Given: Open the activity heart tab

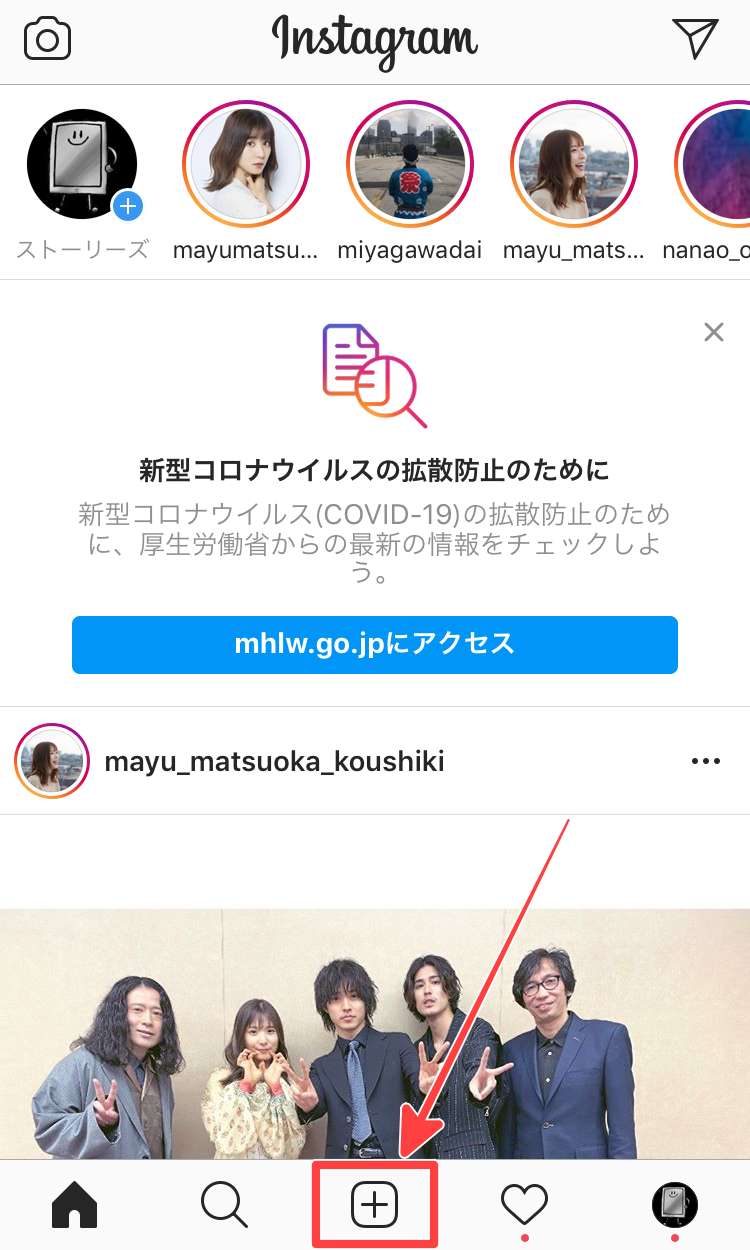Looking at the screenshot, I should click(525, 1205).
